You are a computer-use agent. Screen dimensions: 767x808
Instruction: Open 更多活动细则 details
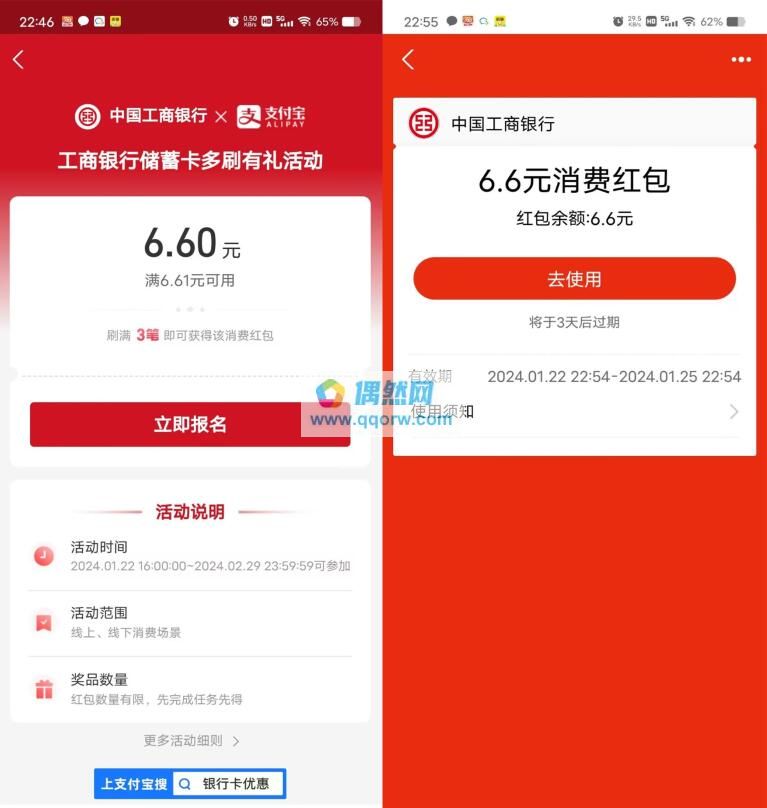coord(191,741)
